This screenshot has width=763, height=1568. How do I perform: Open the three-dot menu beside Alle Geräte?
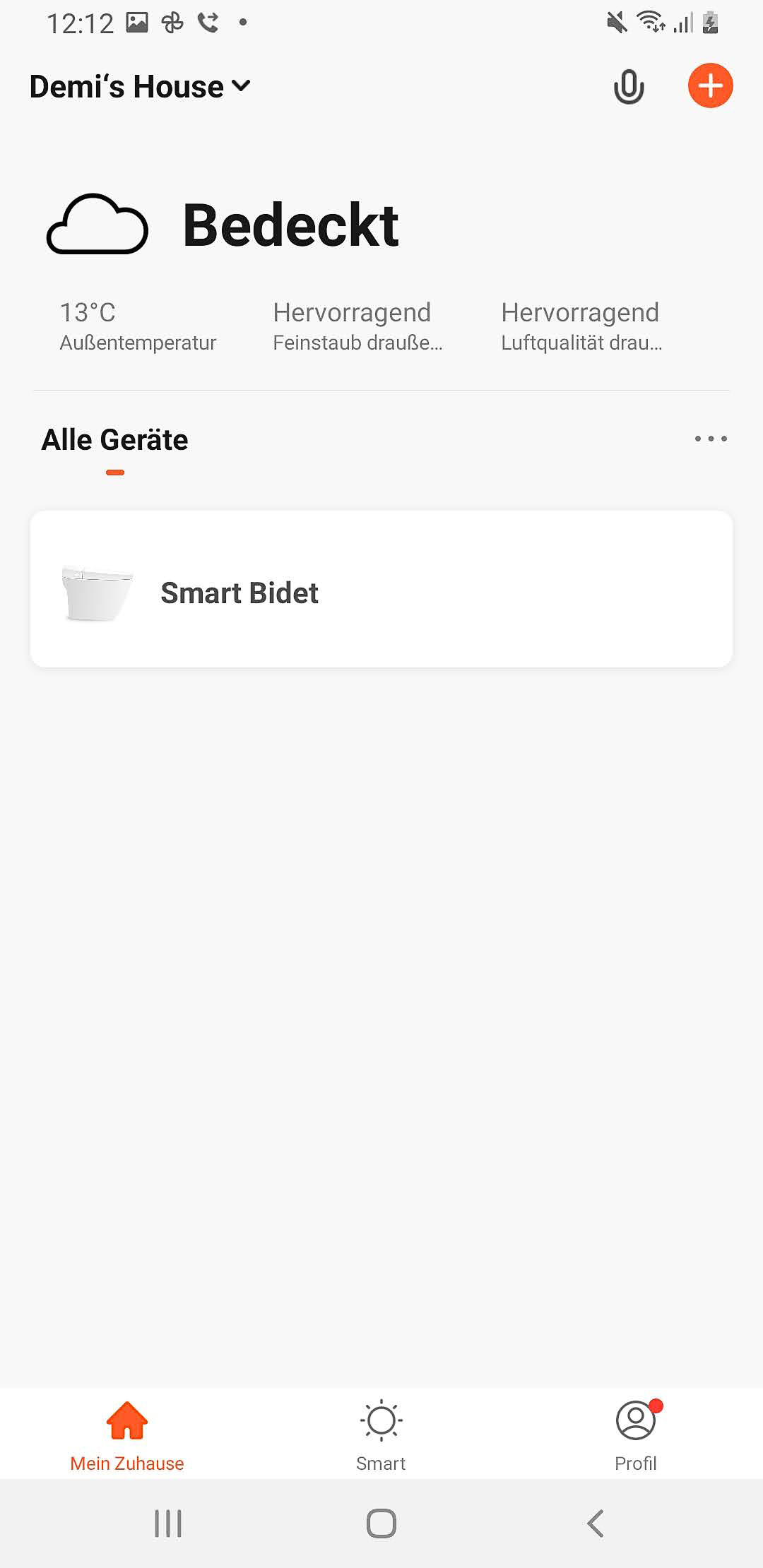pyautogui.click(x=710, y=439)
